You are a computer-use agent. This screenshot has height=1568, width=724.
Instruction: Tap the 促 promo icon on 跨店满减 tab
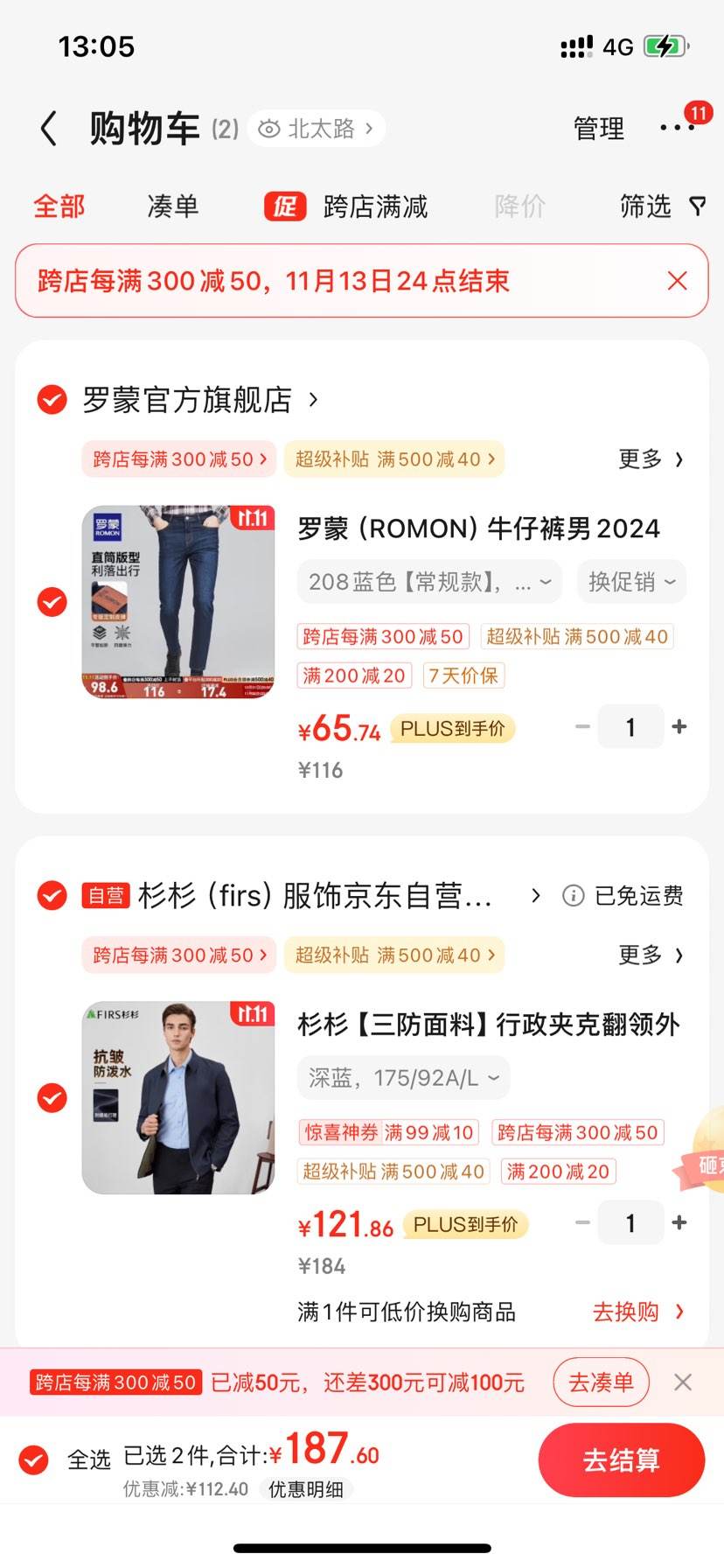coord(284,206)
